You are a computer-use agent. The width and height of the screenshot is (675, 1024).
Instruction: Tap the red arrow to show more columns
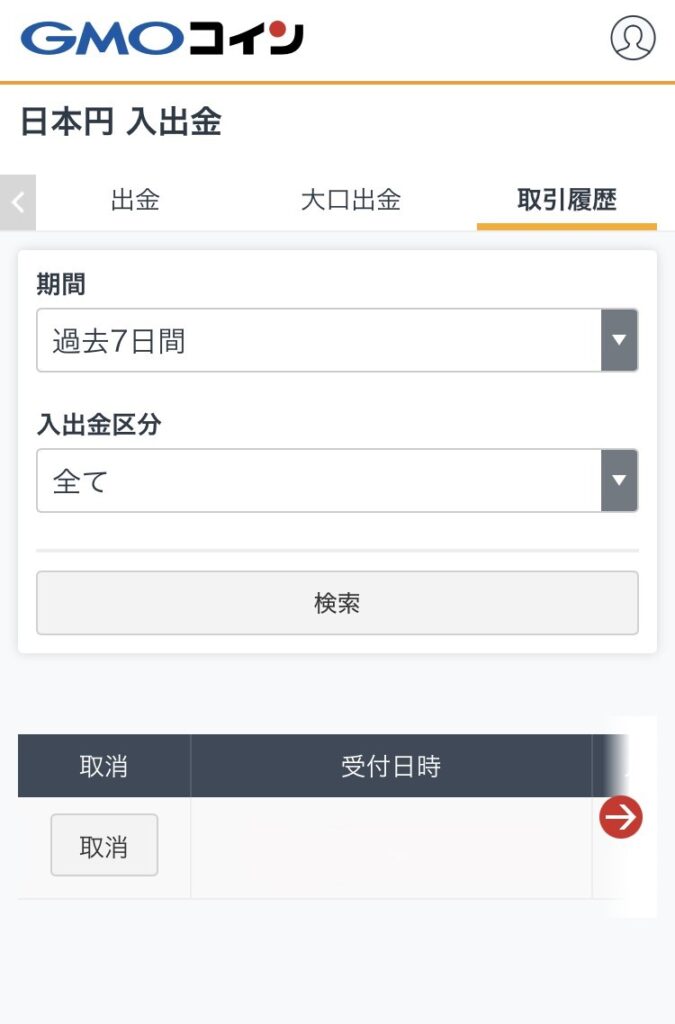click(x=621, y=818)
